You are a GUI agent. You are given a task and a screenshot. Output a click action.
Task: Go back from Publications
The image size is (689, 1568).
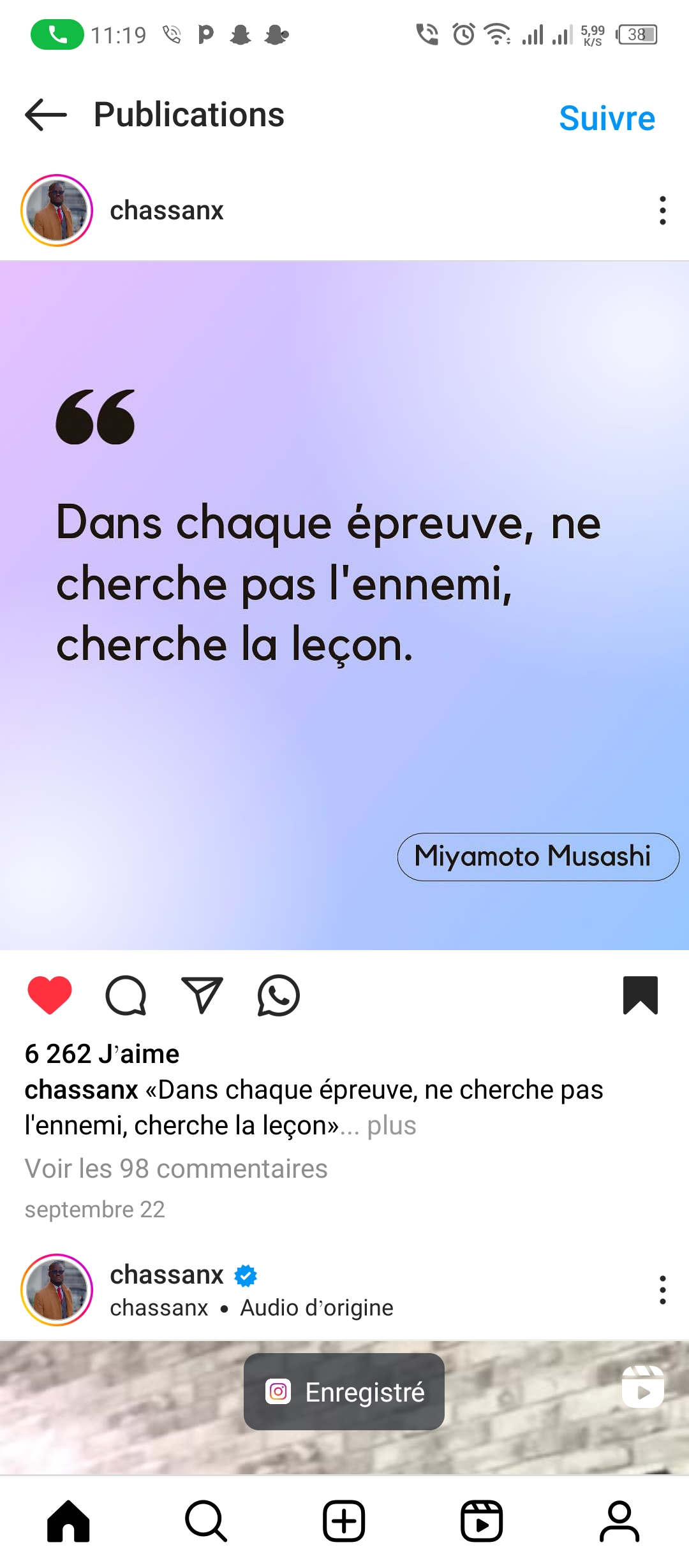click(x=46, y=115)
